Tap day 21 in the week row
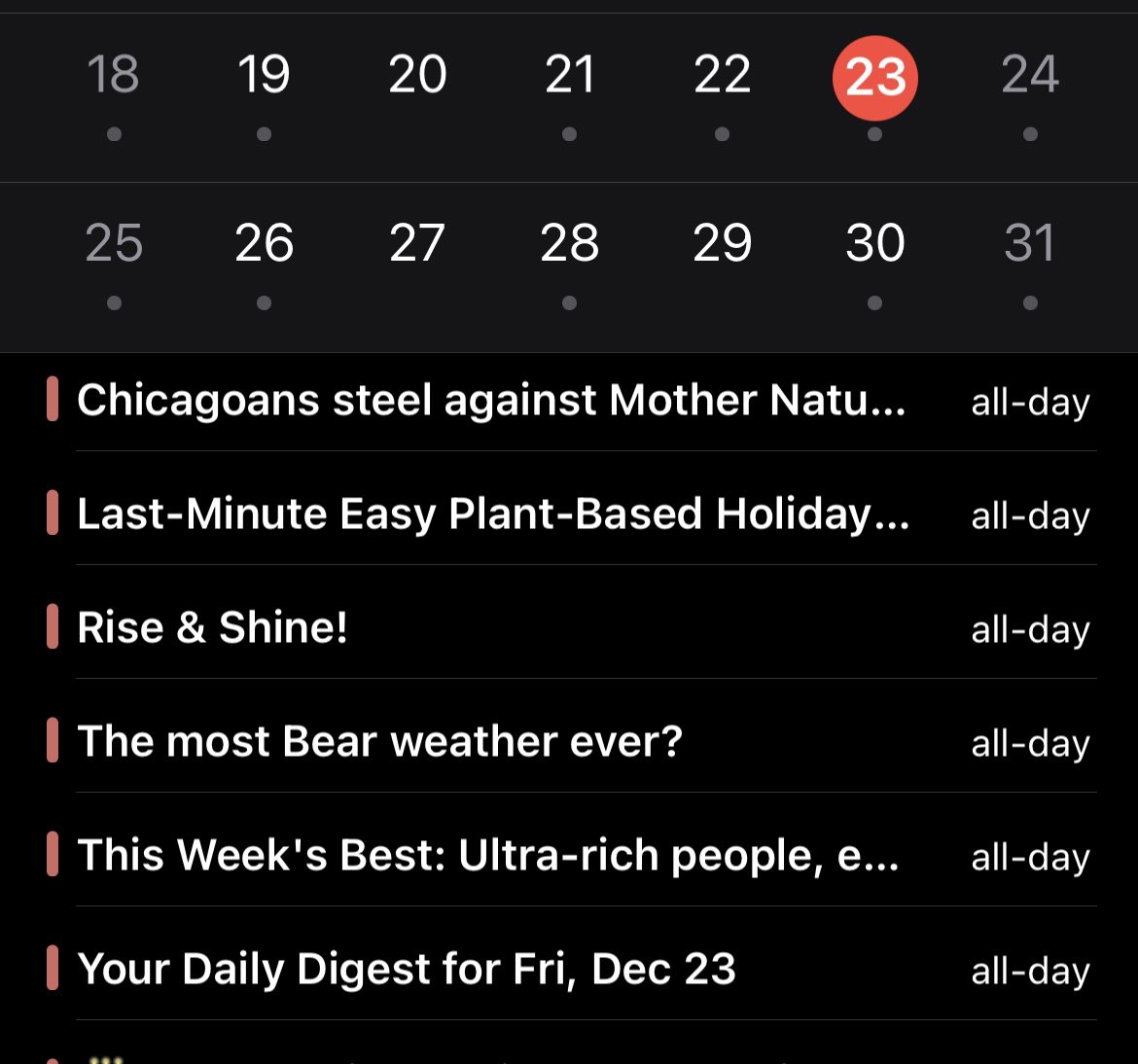Screen dimensions: 1138x1064 tap(569, 76)
